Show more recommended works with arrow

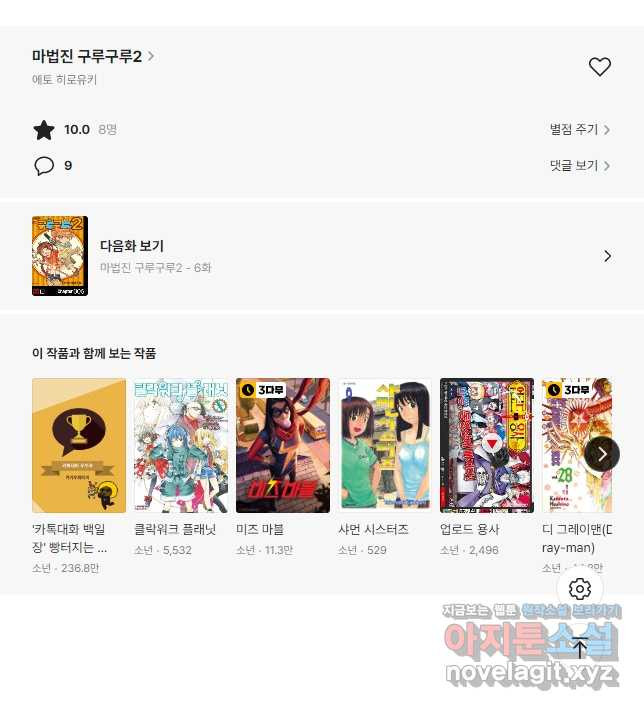(601, 454)
